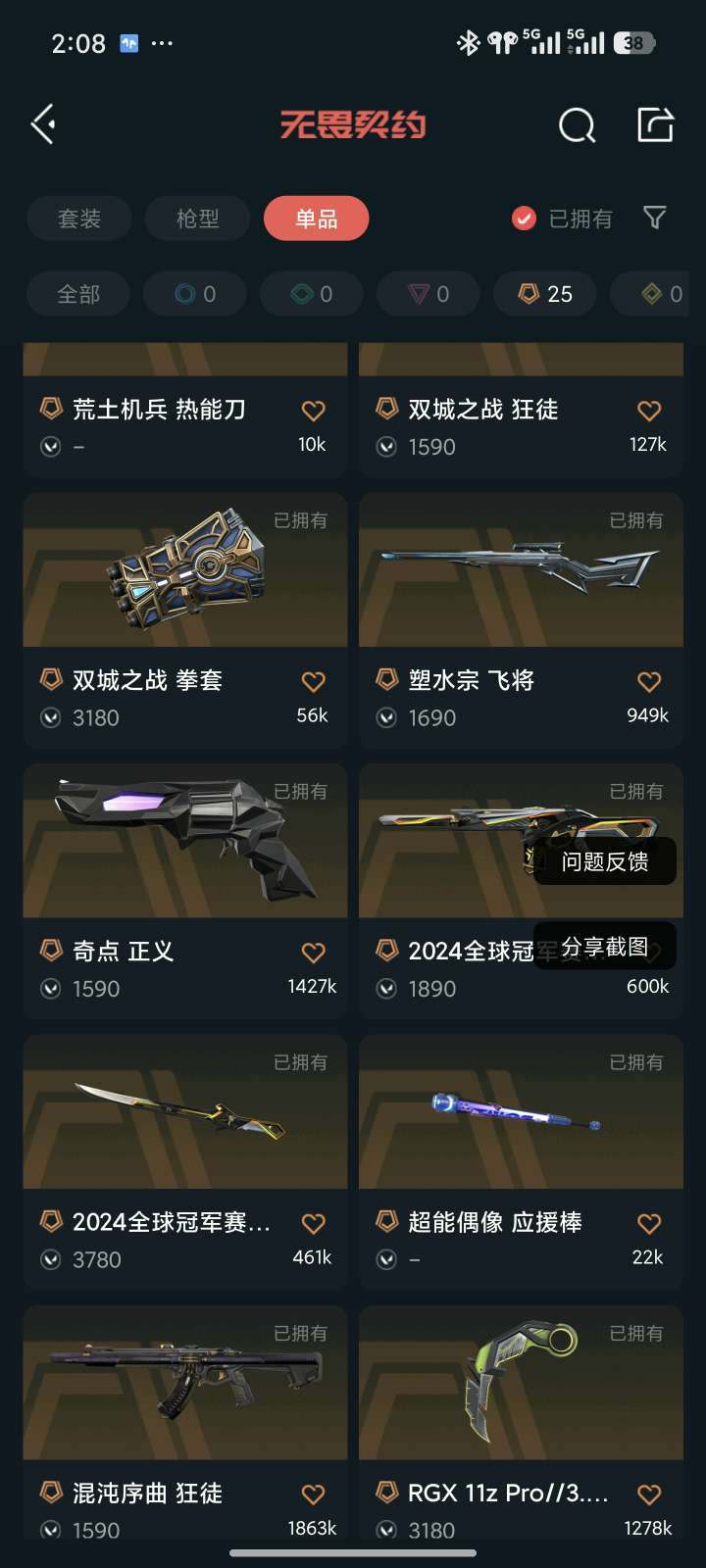
Task: Favorite the 奇点 正义 skin
Action: pyautogui.click(x=313, y=953)
